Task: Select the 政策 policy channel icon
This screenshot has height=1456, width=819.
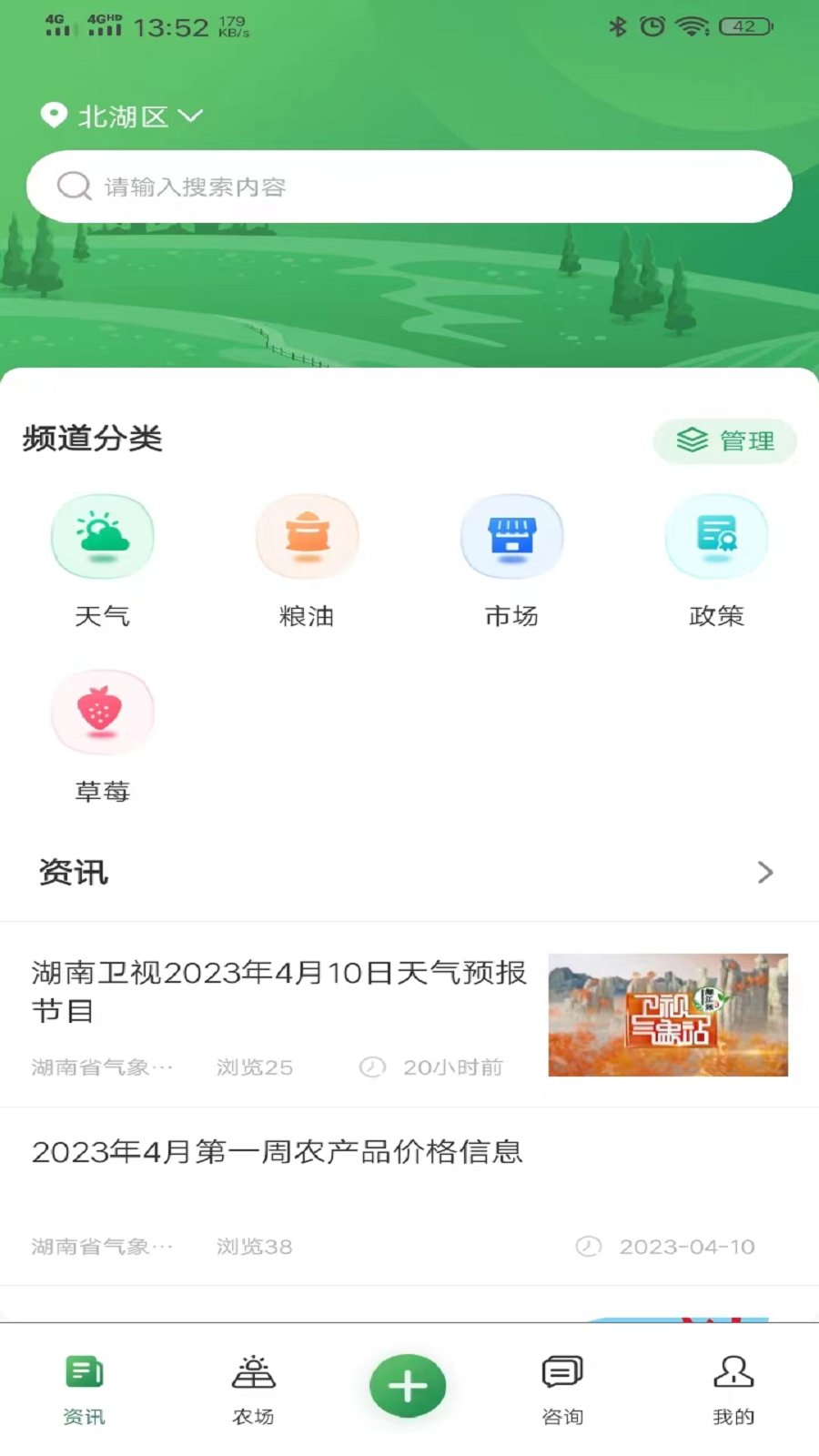Action: pos(717,536)
